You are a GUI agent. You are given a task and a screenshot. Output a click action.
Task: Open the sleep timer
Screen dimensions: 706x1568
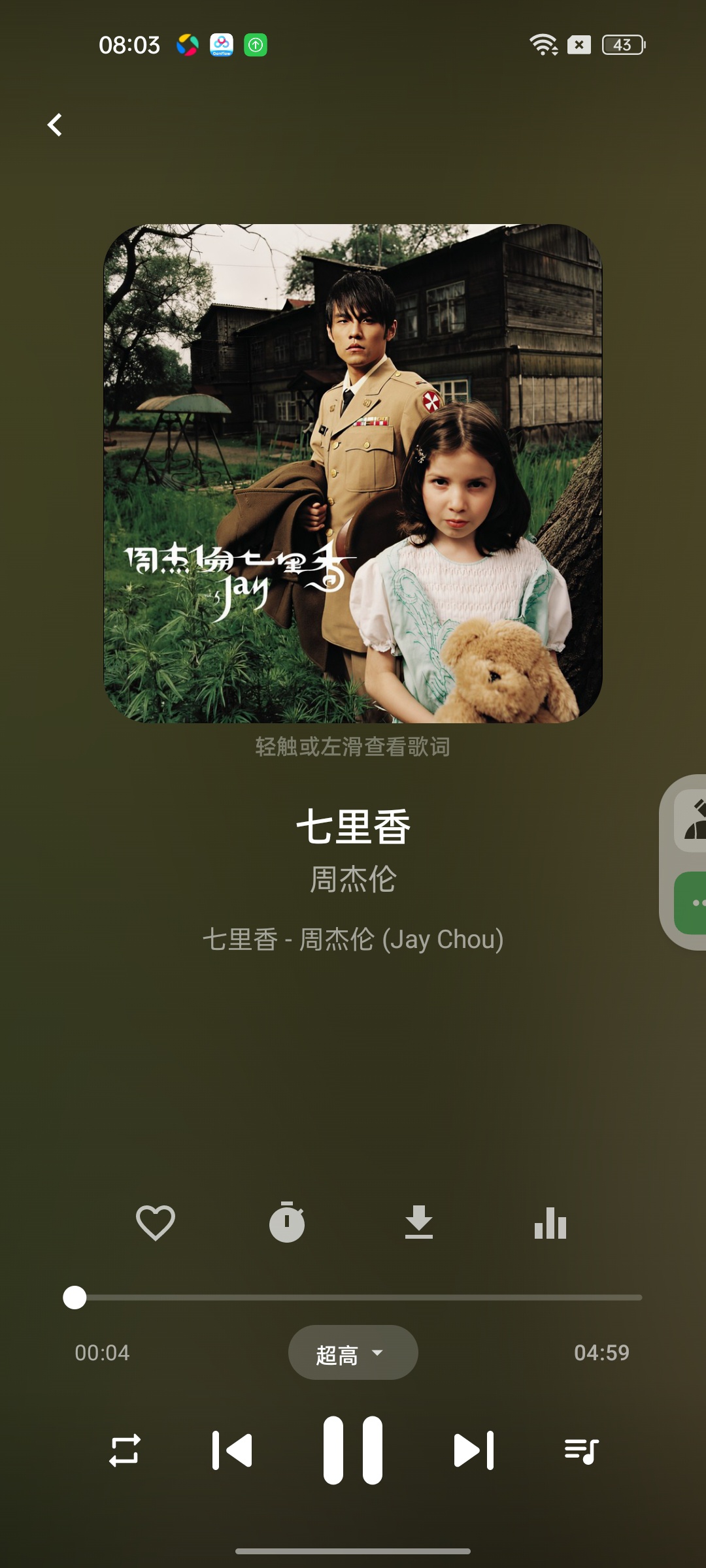pos(287,1222)
